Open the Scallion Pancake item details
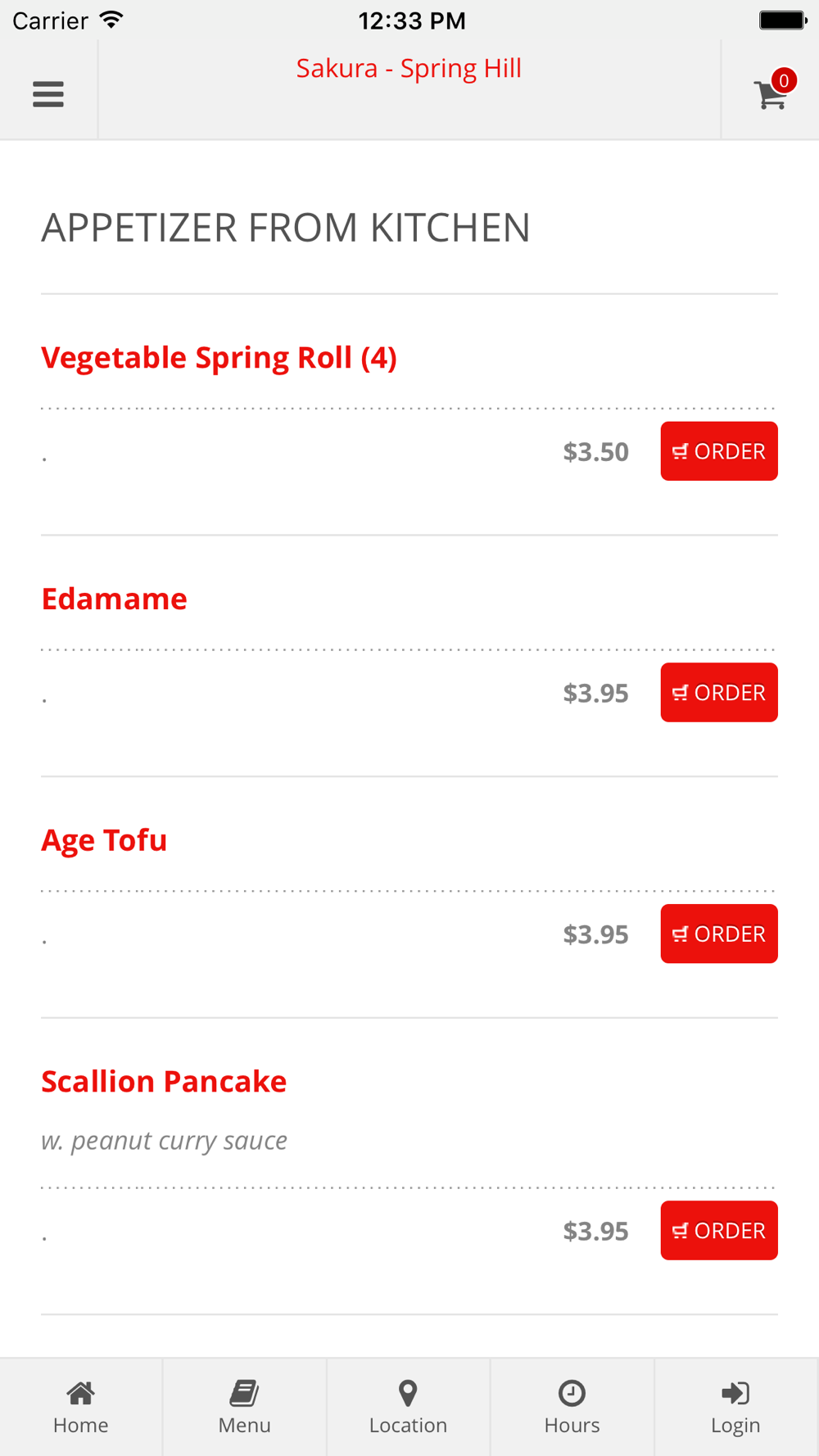 pyautogui.click(x=164, y=1081)
